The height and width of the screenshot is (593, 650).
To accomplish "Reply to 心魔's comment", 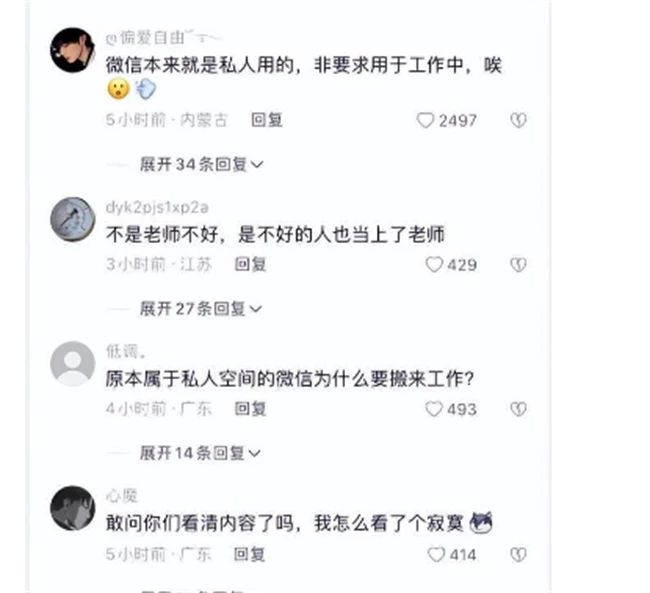I will (x=250, y=554).
